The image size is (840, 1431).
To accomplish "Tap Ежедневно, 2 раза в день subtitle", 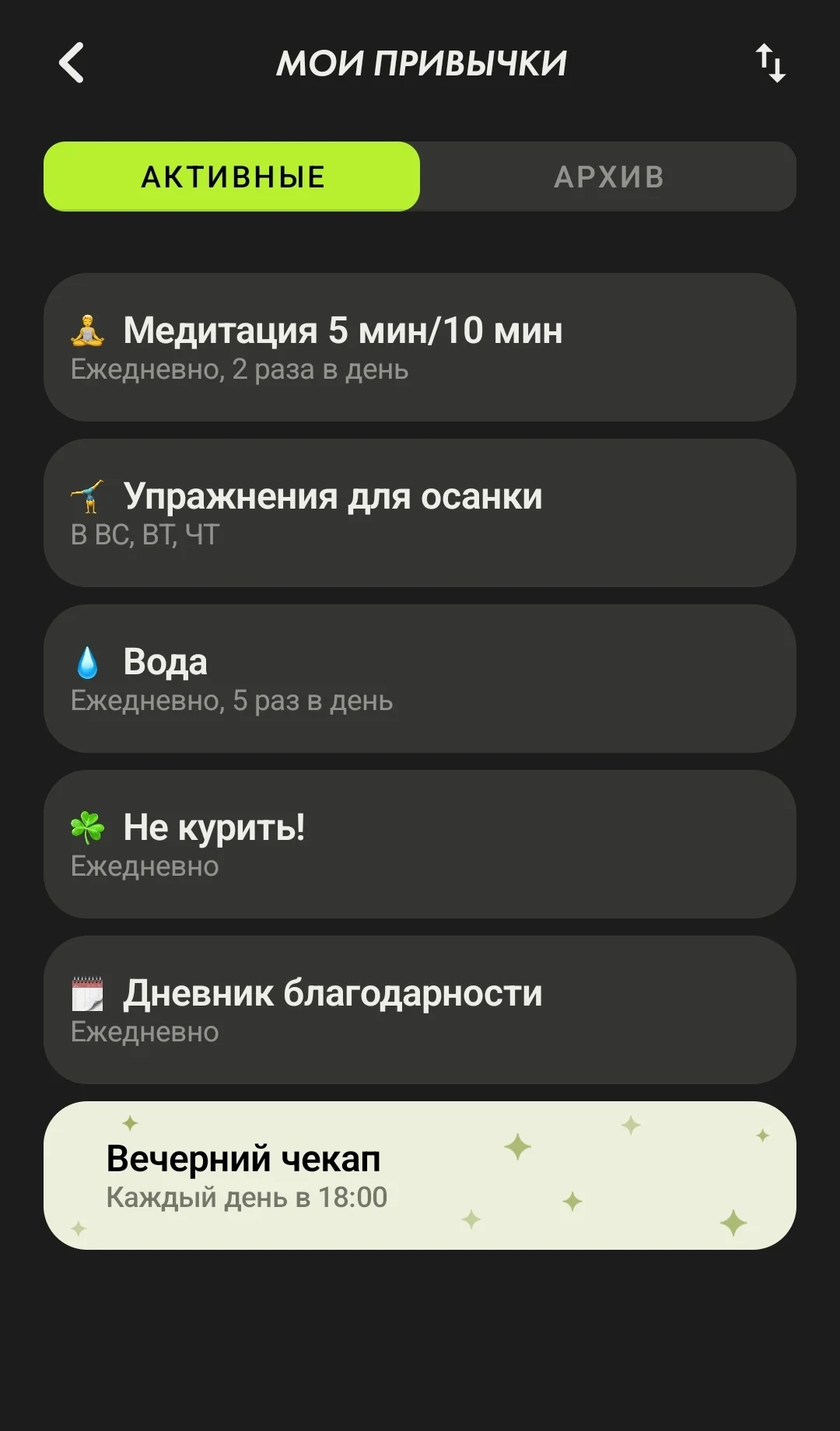I will coord(238,370).
